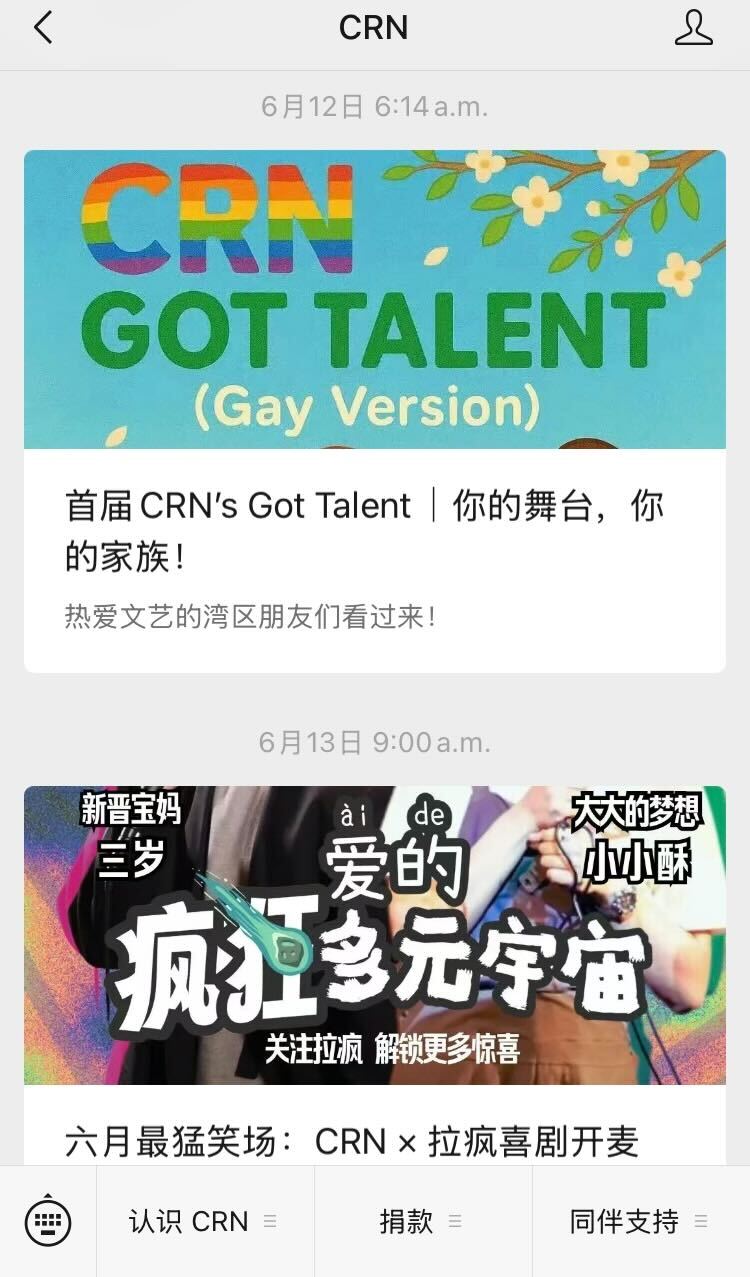Expand the 认识 CRN menu
This screenshot has height=1277, width=750.
pyautogui.click(x=204, y=1221)
